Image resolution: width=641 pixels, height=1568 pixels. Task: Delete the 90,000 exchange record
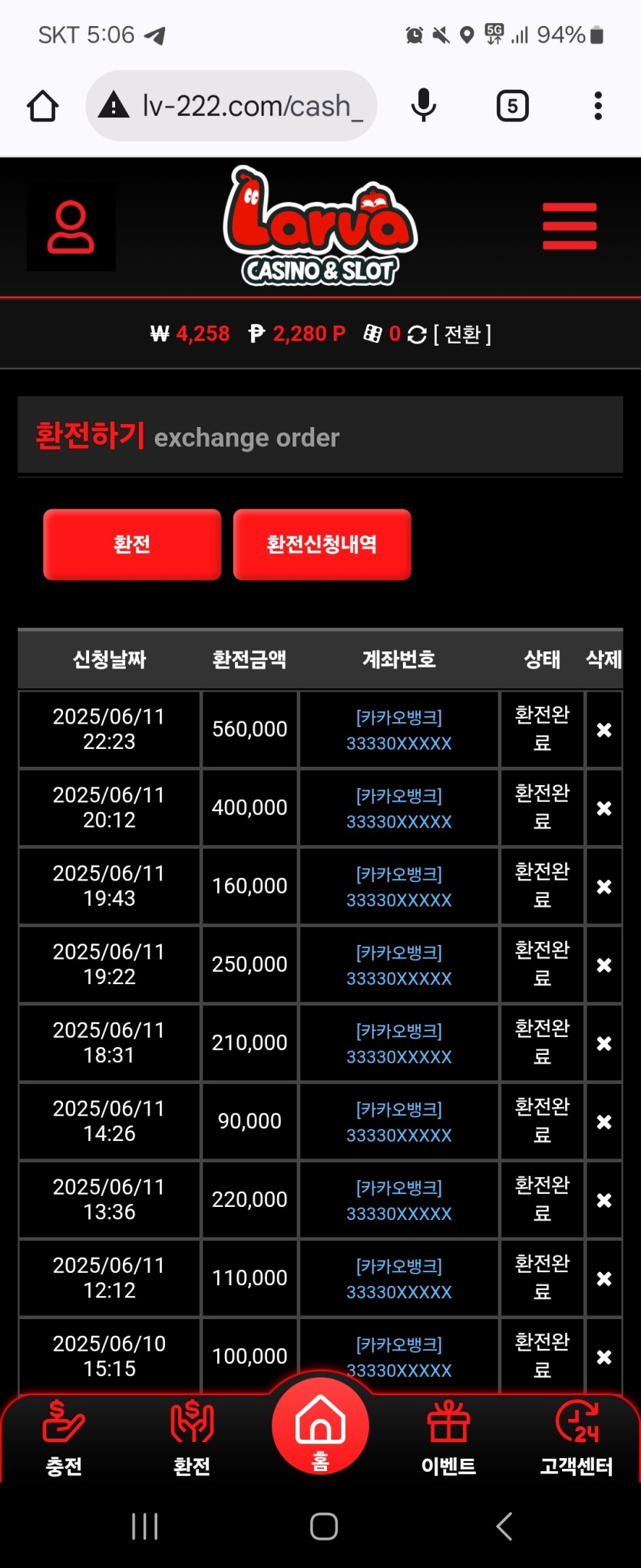[x=604, y=1122]
